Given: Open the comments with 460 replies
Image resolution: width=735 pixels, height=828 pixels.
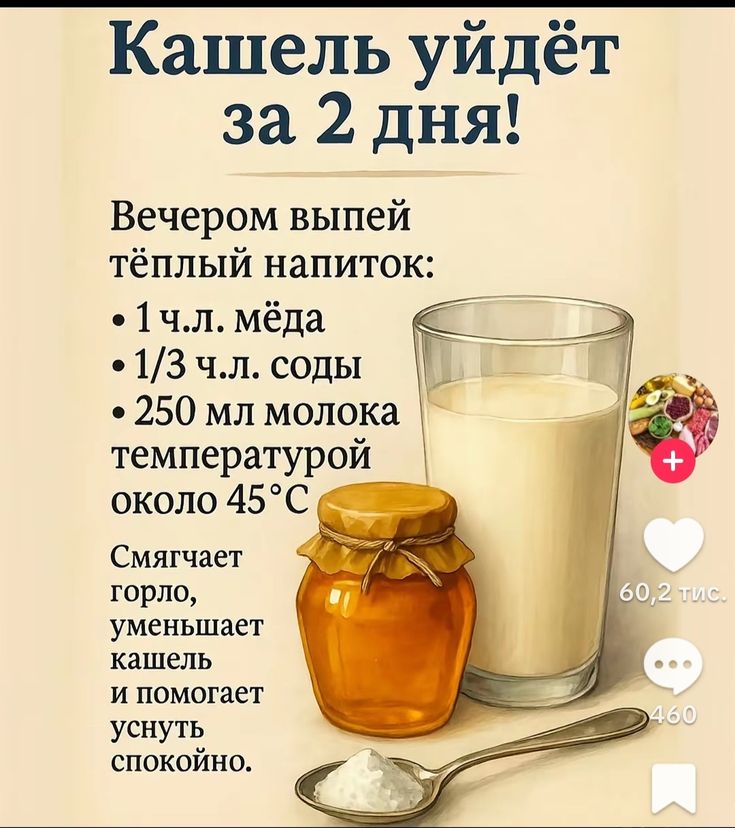Looking at the screenshot, I should (673, 667).
